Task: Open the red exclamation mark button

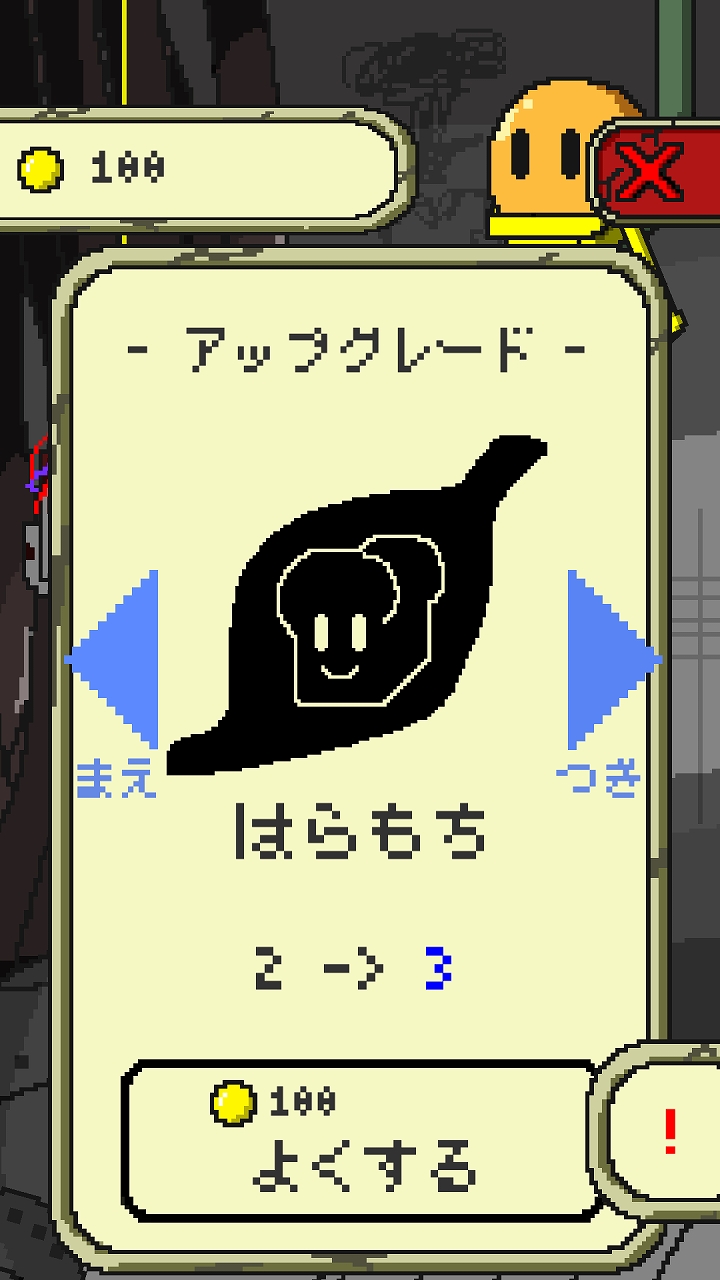Action: [x=668, y=1132]
